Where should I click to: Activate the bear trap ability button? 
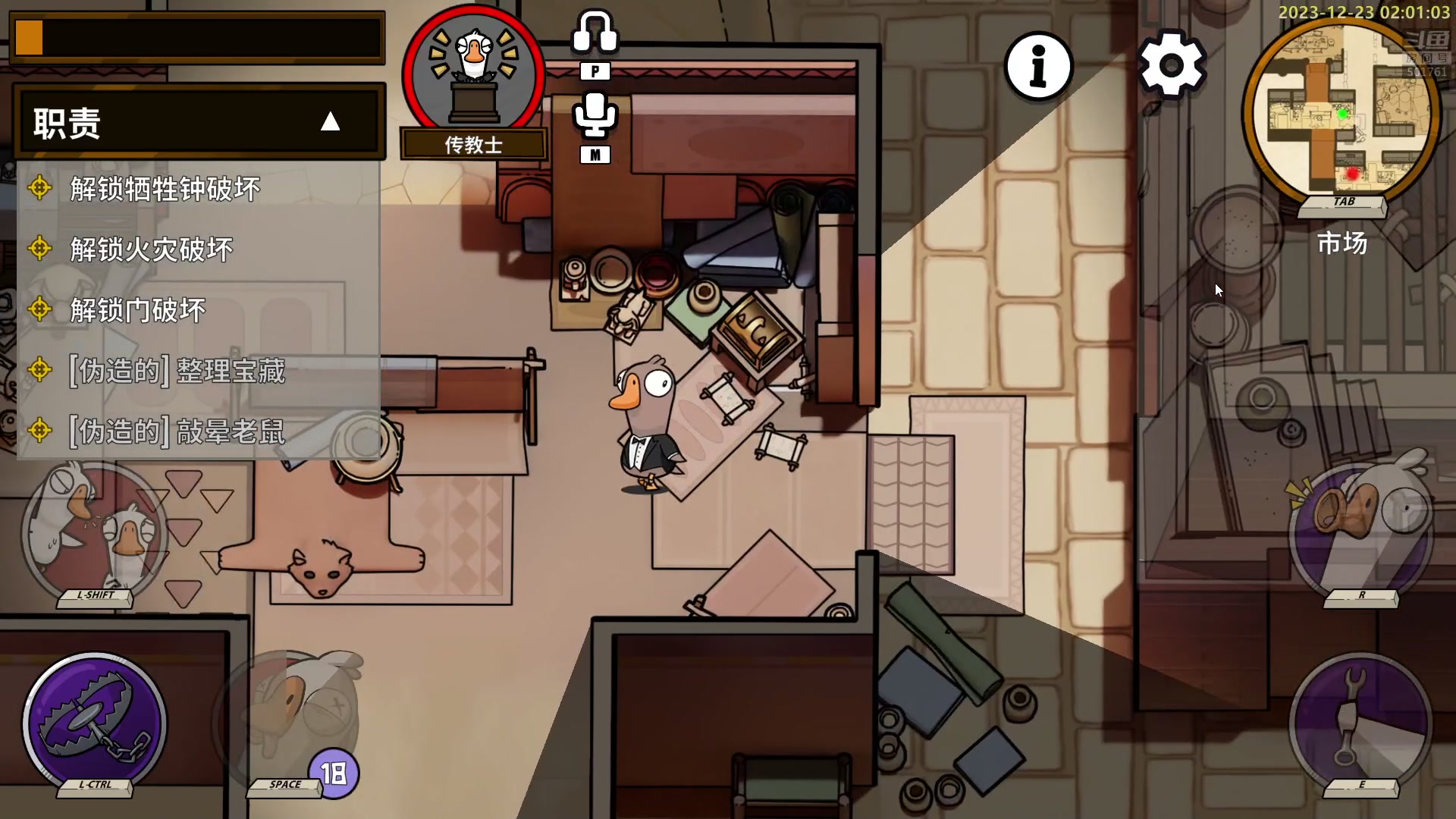tap(94, 724)
